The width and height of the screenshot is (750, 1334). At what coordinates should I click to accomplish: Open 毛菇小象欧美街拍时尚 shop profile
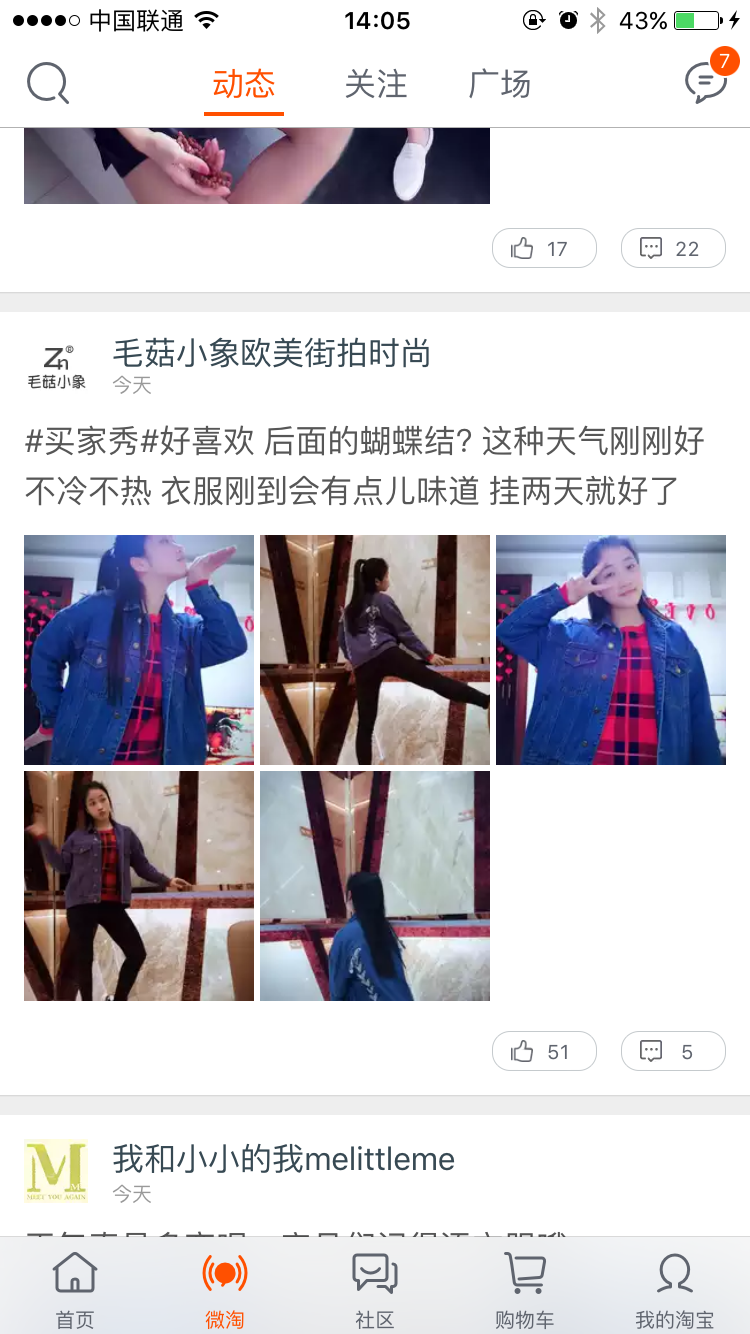click(271, 353)
